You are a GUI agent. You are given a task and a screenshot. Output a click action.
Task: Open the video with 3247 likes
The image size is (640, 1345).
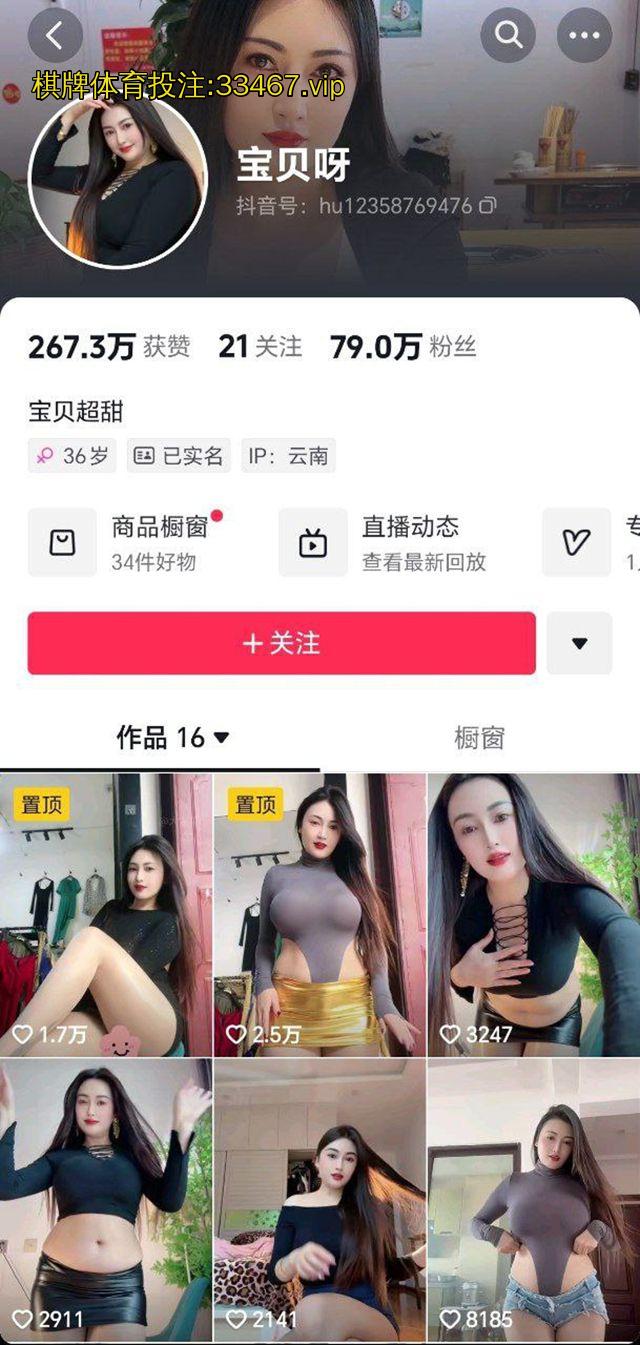pyautogui.click(x=534, y=915)
